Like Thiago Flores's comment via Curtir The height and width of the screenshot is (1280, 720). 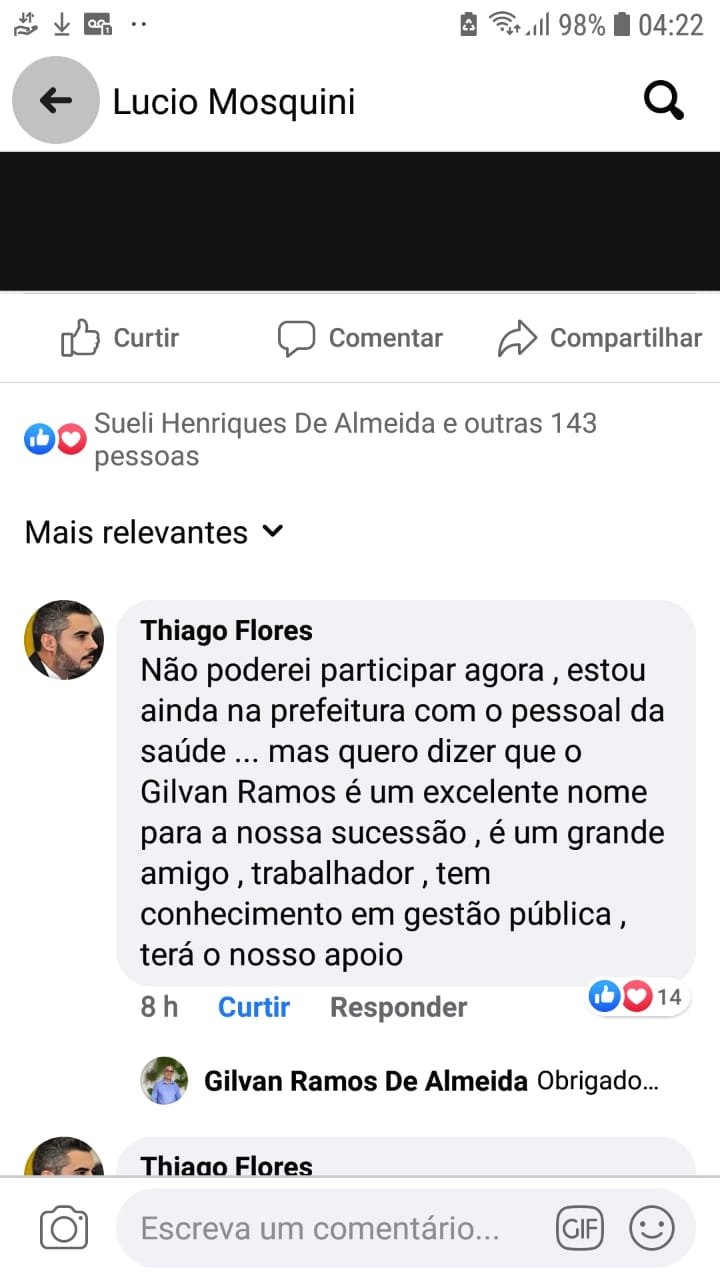pyautogui.click(x=254, y=1007)
